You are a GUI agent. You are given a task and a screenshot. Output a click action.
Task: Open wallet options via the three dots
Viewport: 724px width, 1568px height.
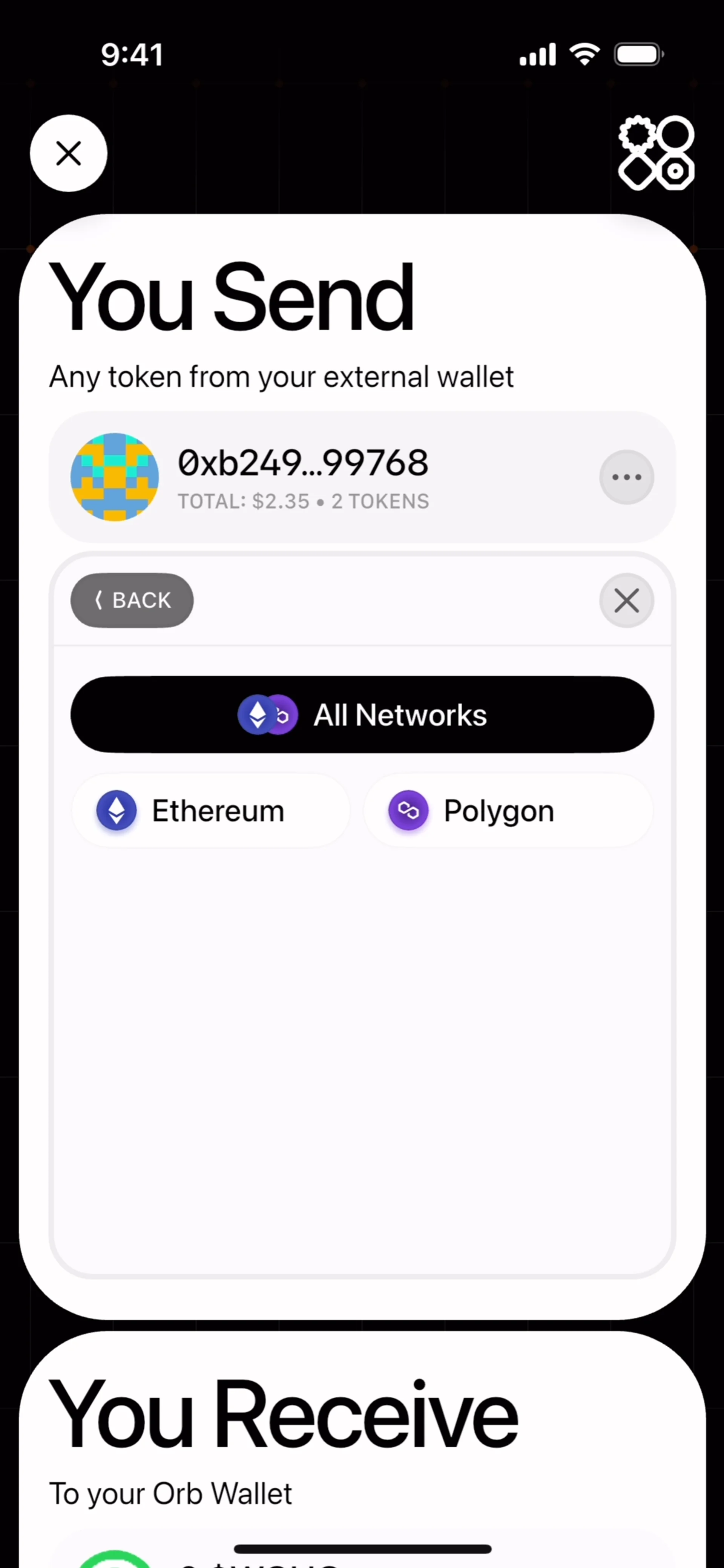pyautogui.click(x=626, y=477)
